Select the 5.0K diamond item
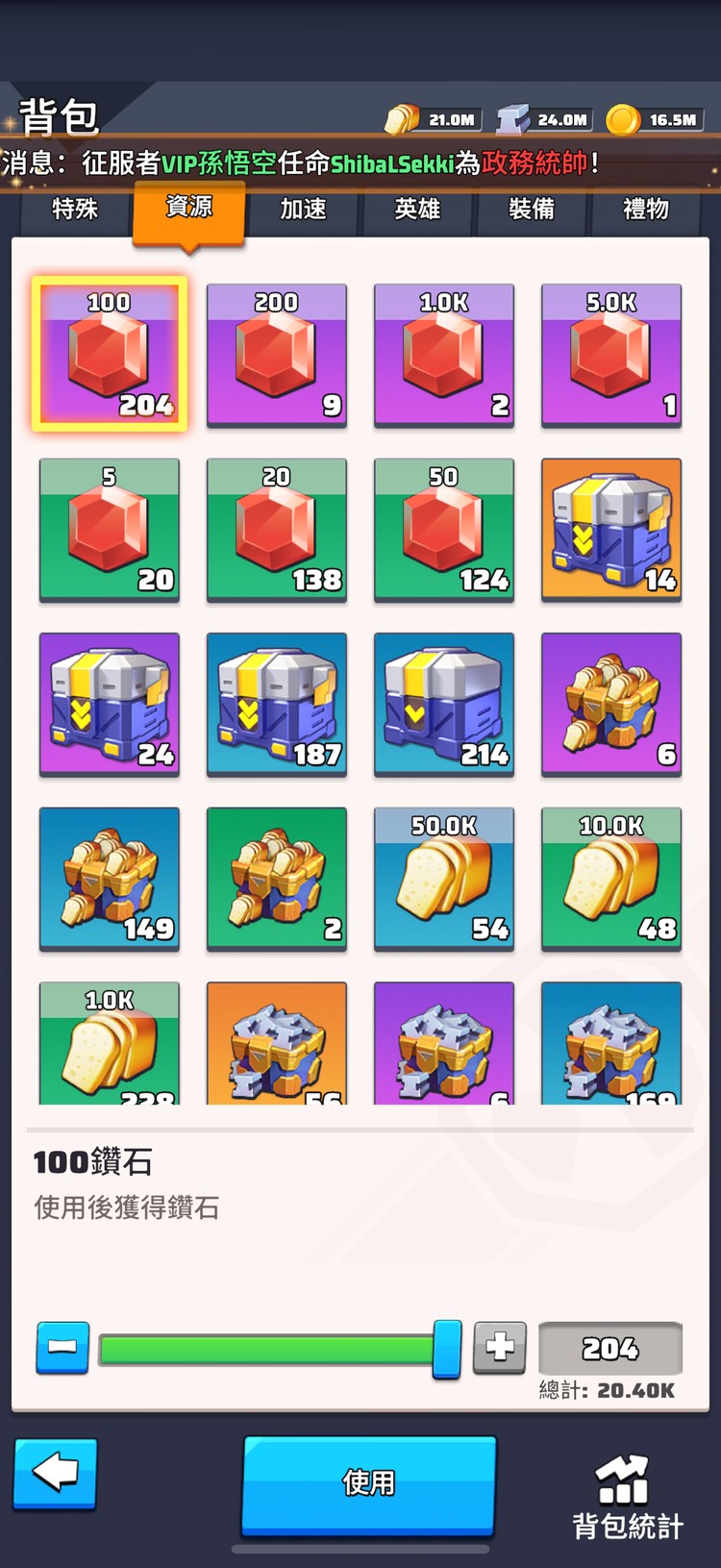 [611, 355]
